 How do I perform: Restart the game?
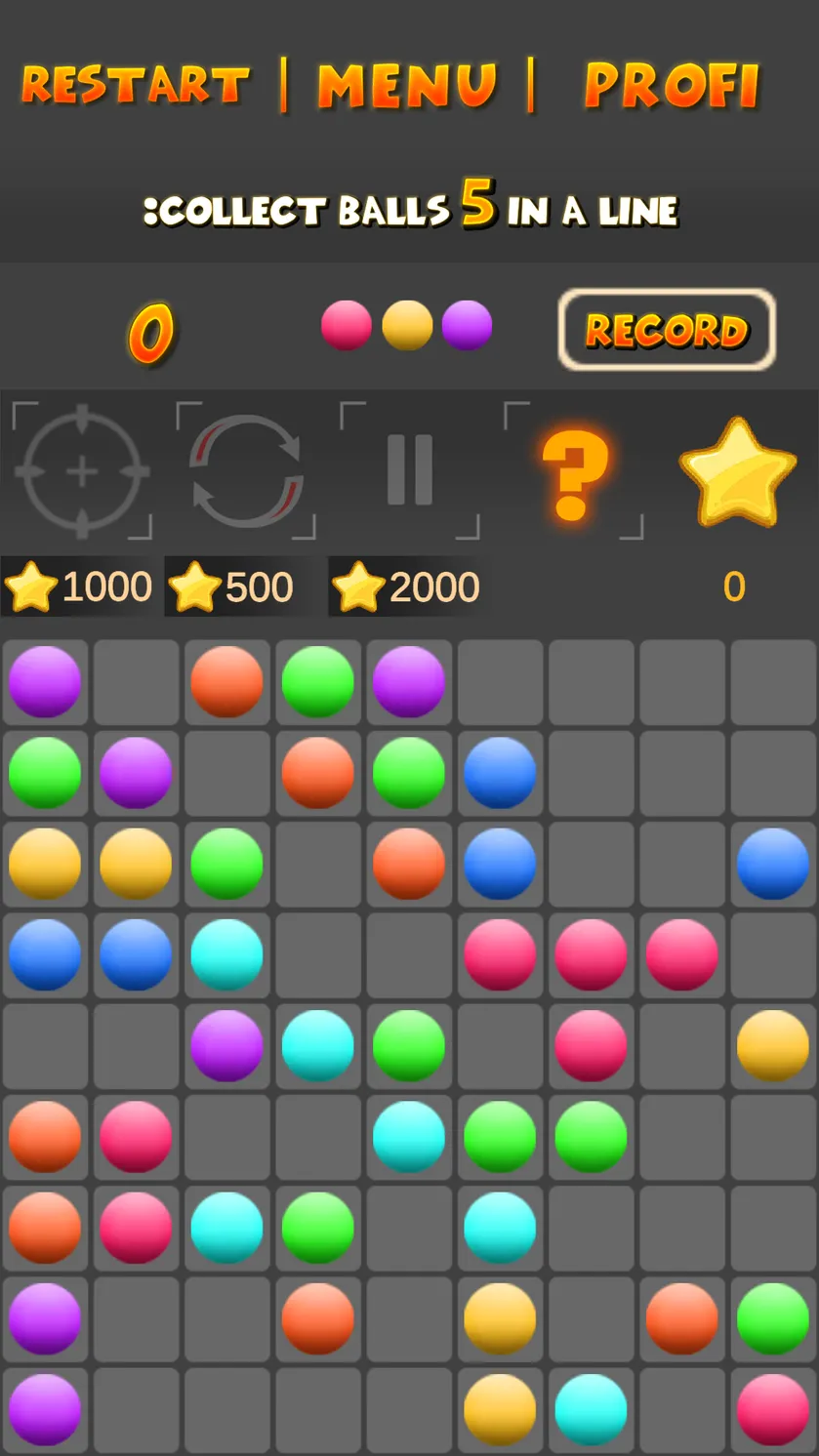(136, 84)
